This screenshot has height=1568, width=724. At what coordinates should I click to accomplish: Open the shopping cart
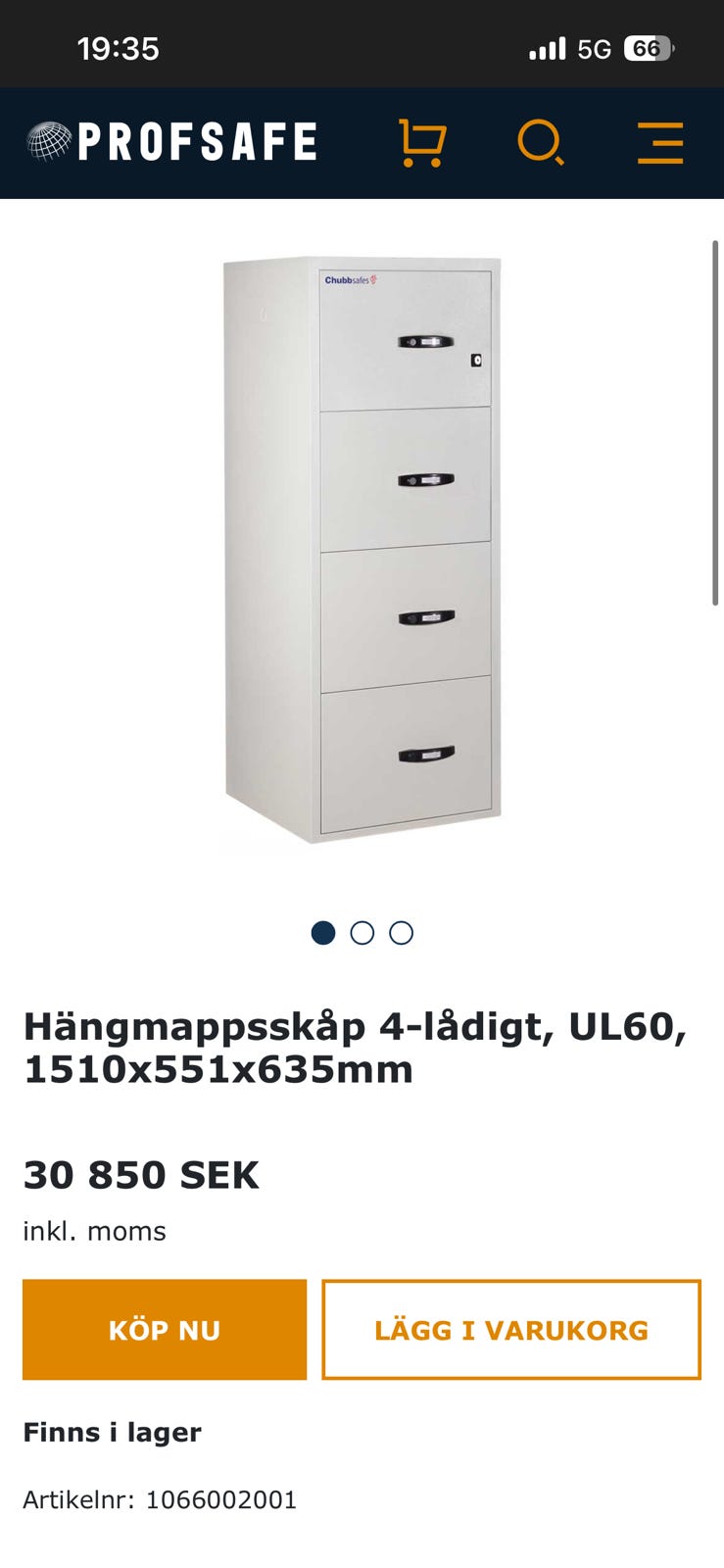[x=422, y=143]
